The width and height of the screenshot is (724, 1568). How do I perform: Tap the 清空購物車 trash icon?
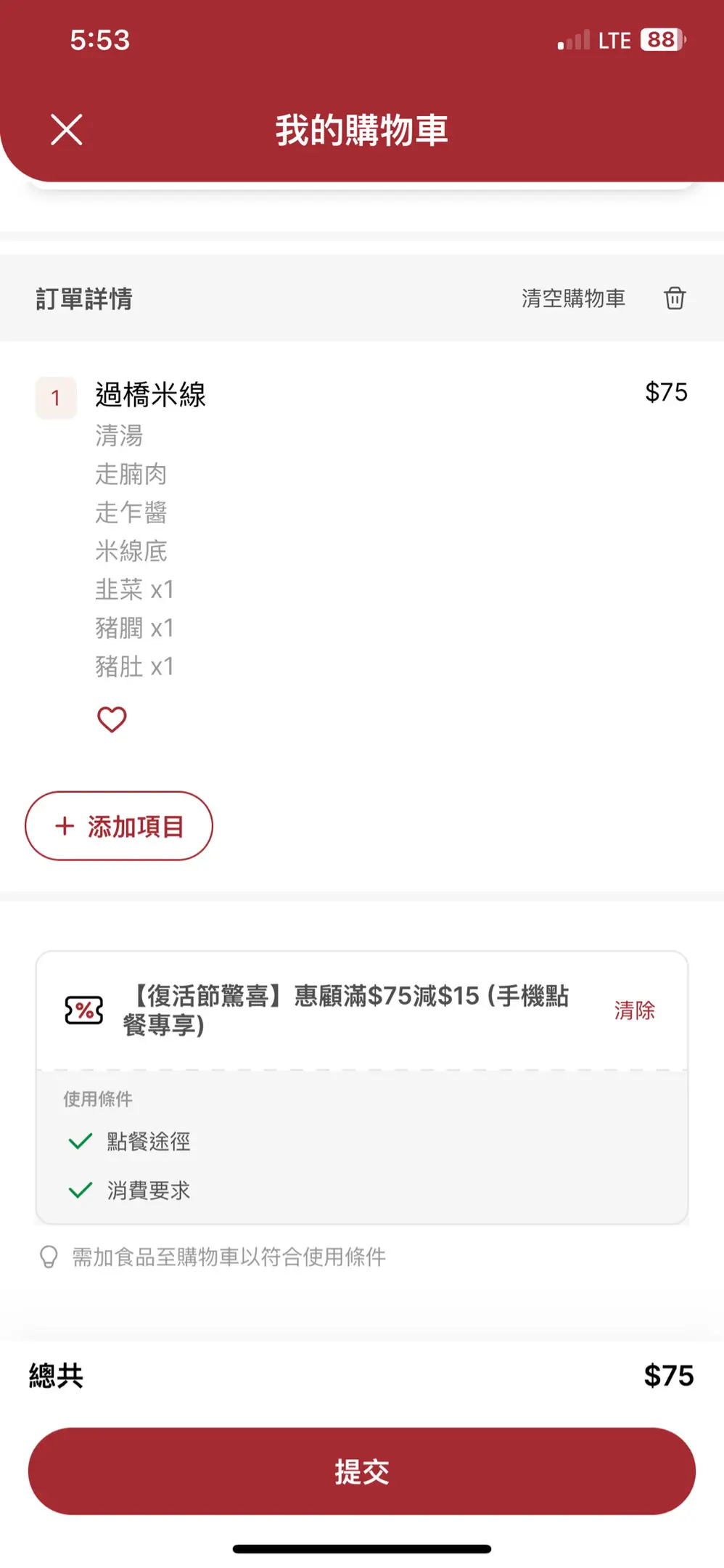click(x=674, y=298)
